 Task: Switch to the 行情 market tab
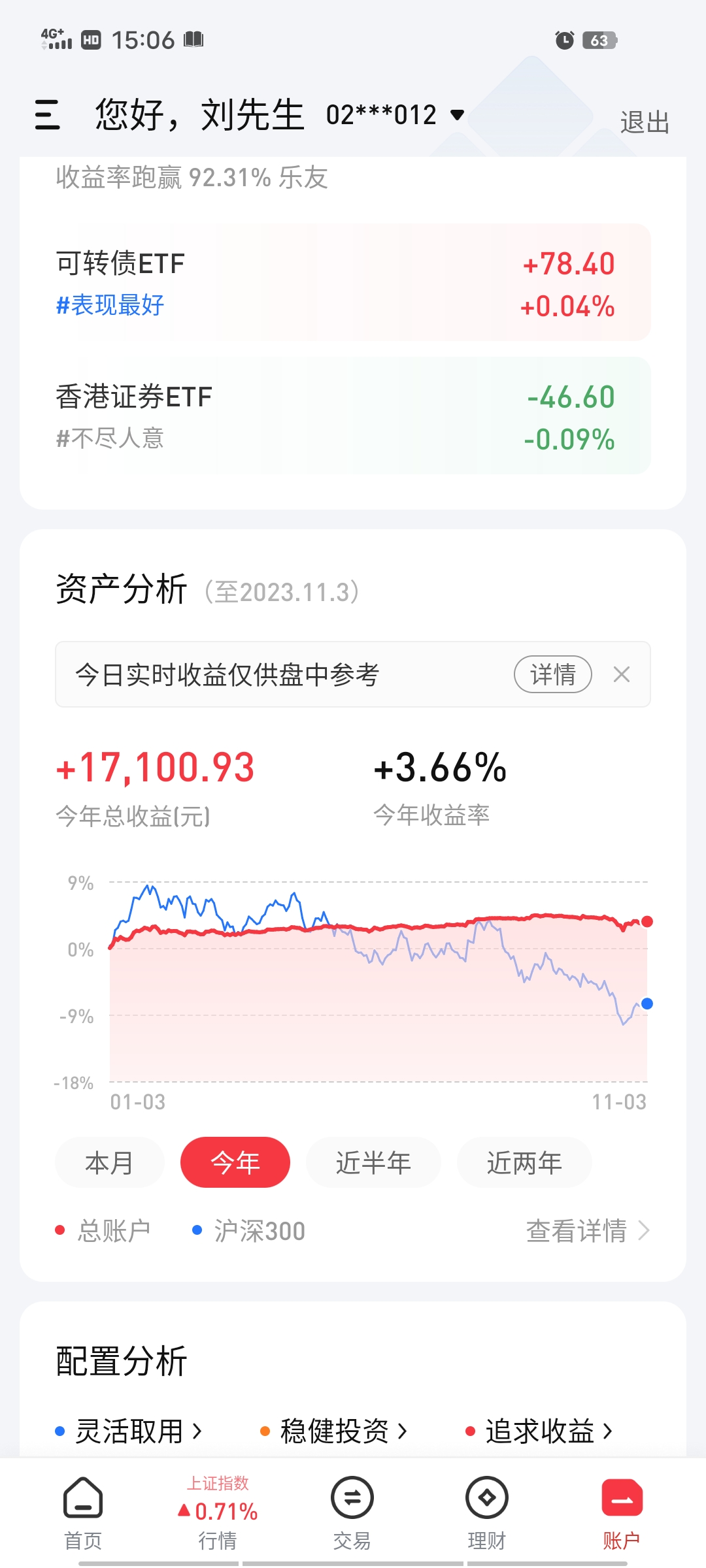click(x=218, y=1513)
